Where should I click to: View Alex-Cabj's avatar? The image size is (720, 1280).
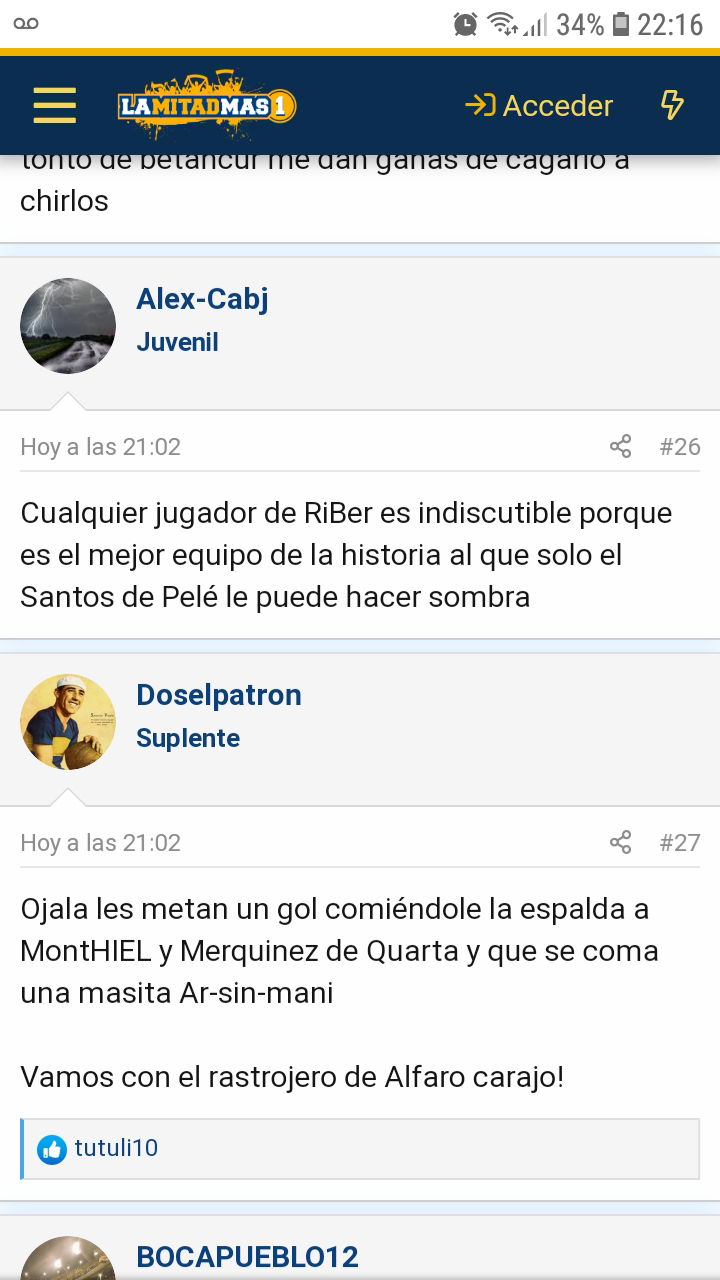coord(68,326)
